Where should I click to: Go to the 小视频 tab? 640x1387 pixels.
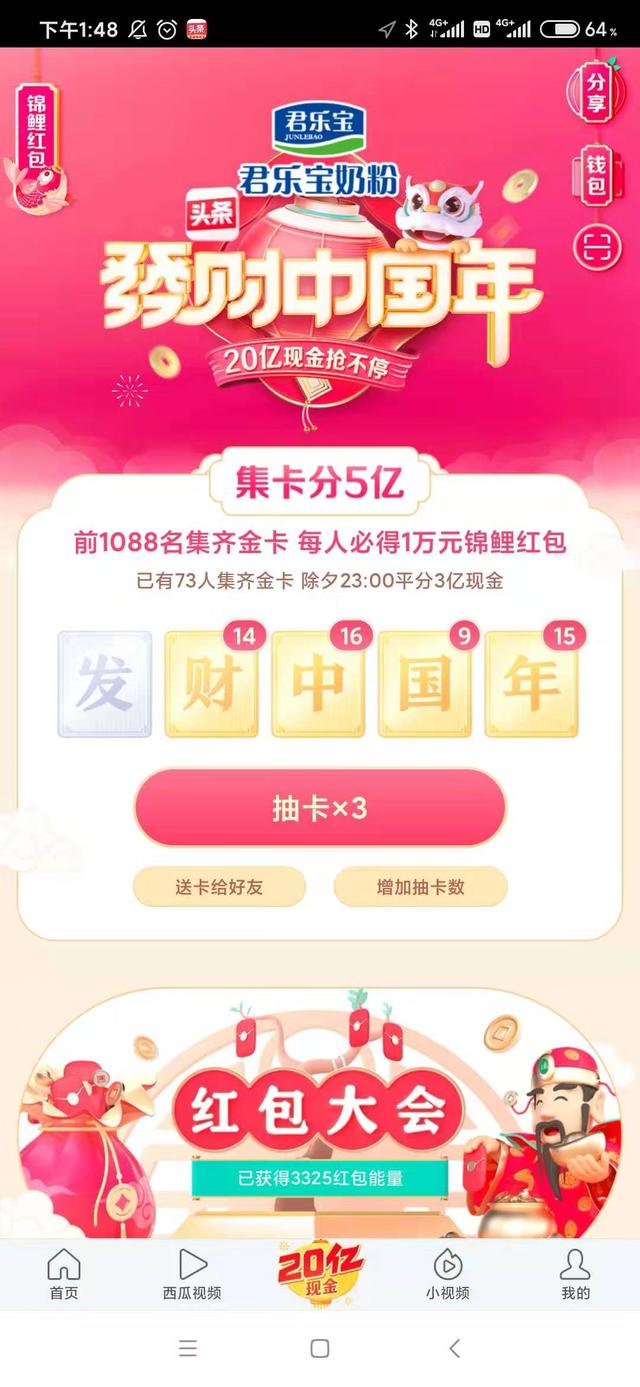(x=447, y=1275)
